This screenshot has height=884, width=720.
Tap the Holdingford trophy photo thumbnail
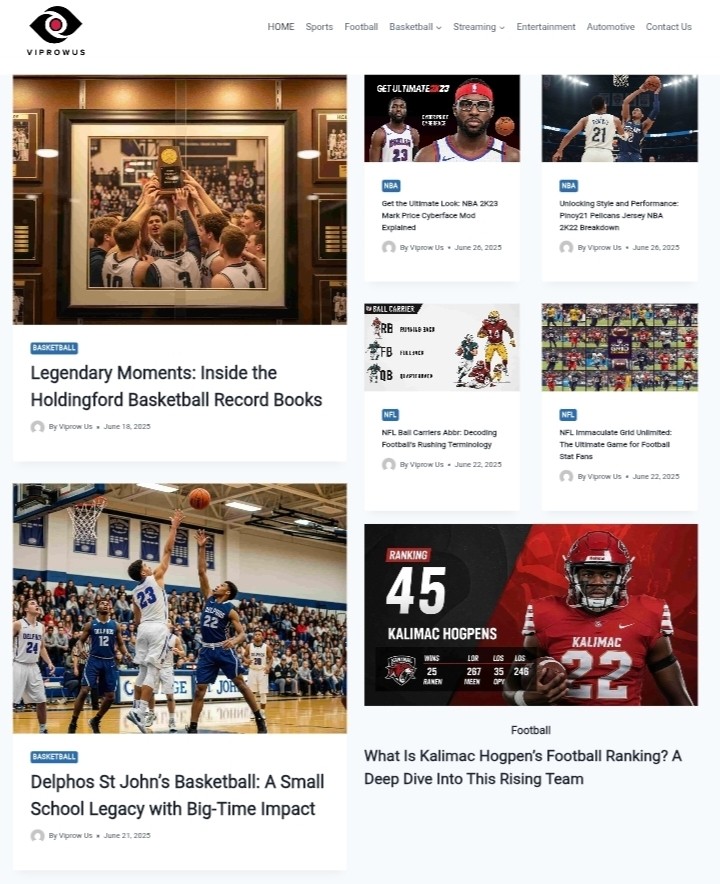pyautogui.click(x=180, y=200)
